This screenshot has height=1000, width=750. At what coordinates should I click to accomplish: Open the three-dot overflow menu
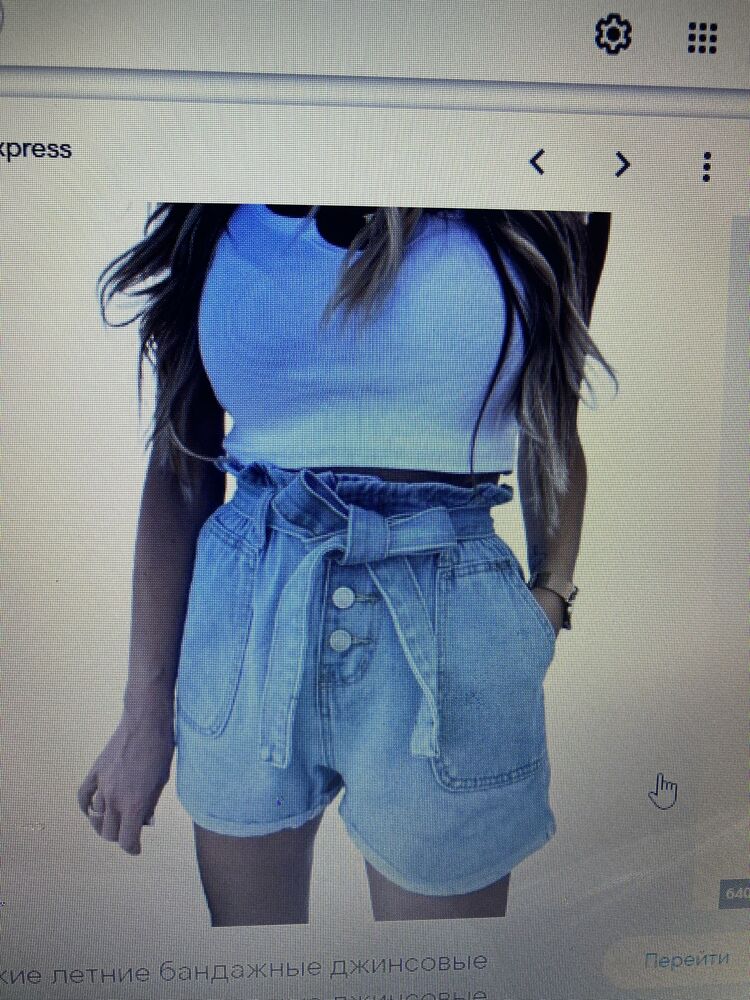tap(707, 166)
